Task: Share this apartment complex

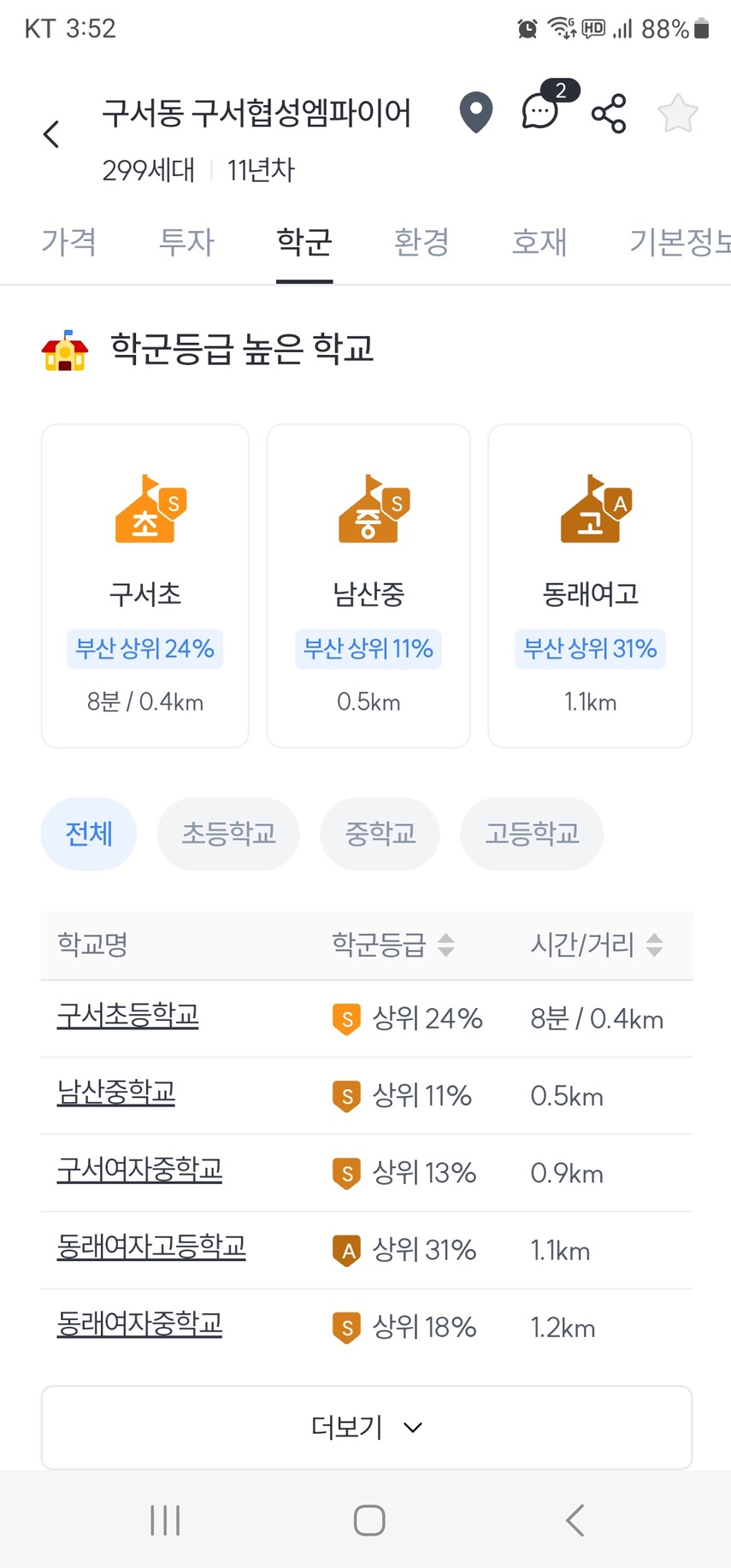Action: [609, 114]
